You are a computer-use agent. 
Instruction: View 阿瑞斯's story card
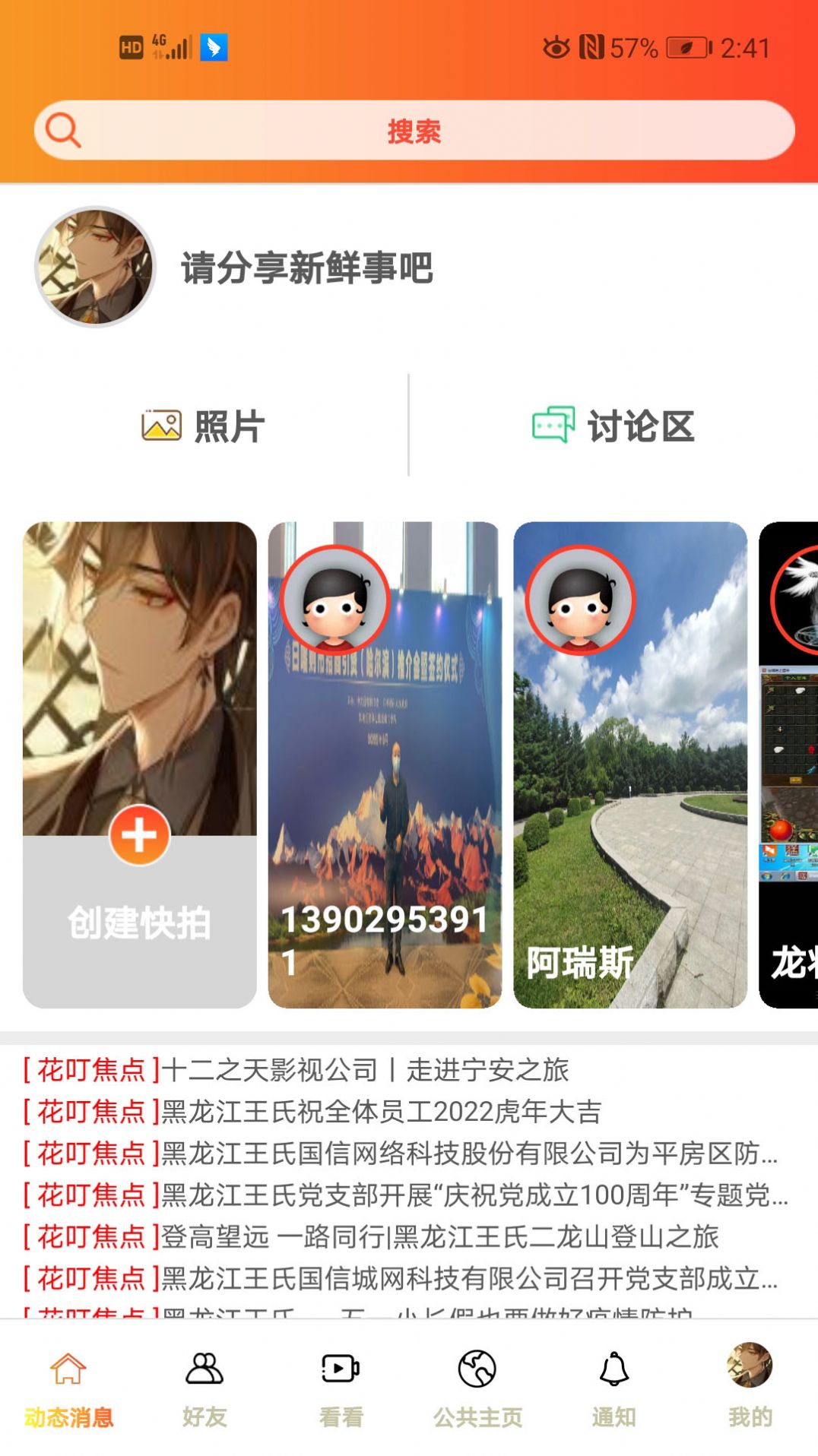(x=630, y=764)
